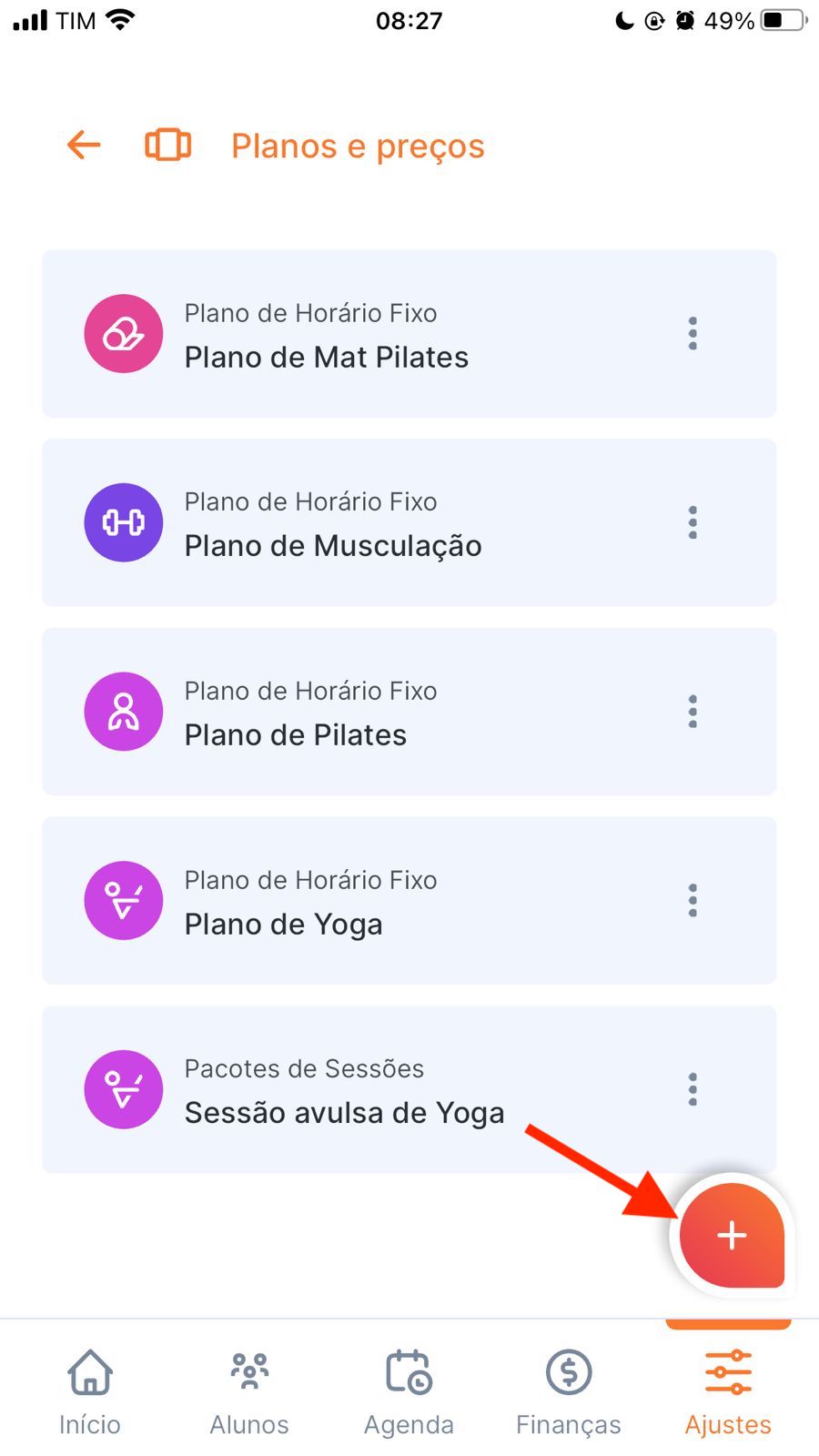Open the Sessão avulsa de Yoga card
This screenshot has height=1456, width=819.
click(364, 1090)
